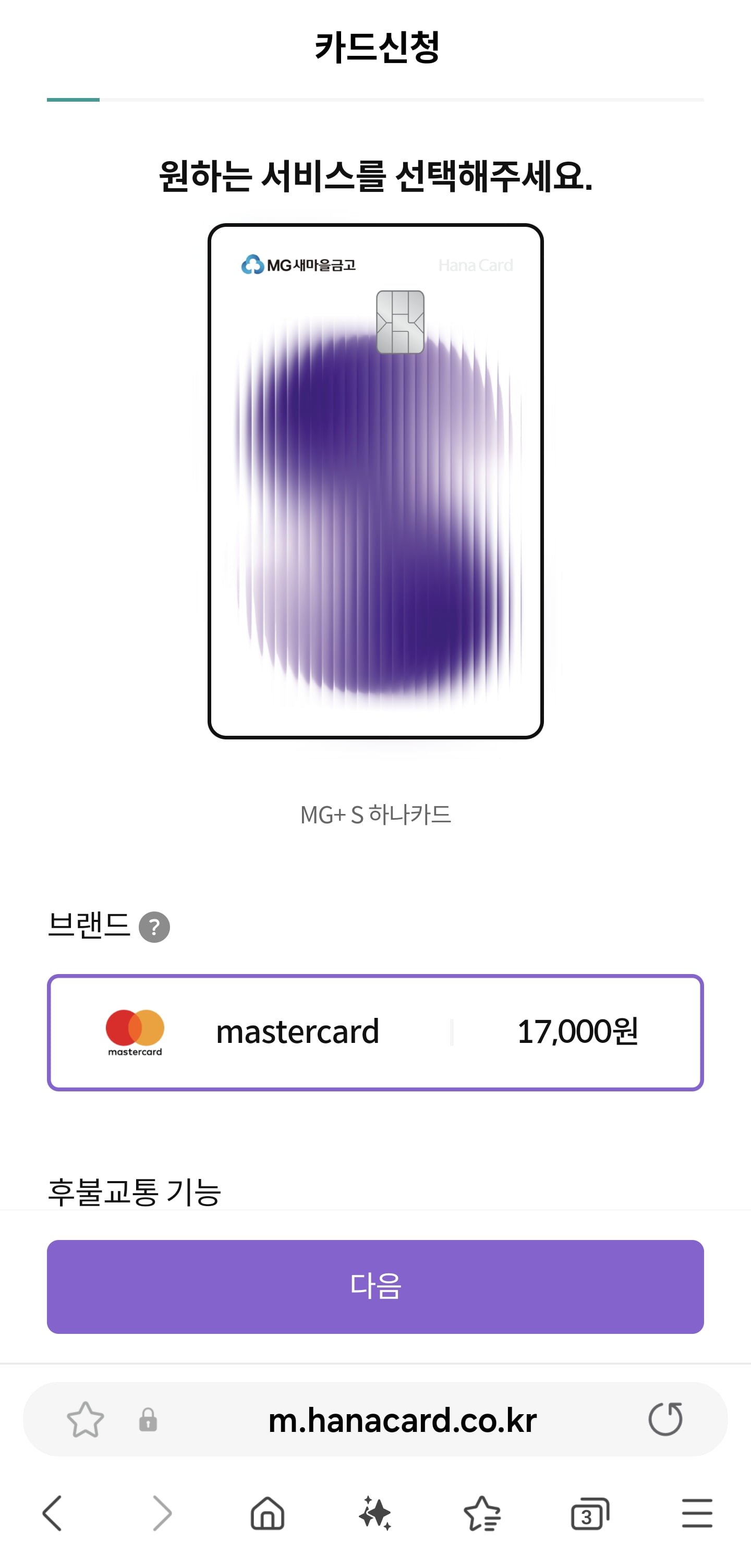Open the brand help question mark

154,927
